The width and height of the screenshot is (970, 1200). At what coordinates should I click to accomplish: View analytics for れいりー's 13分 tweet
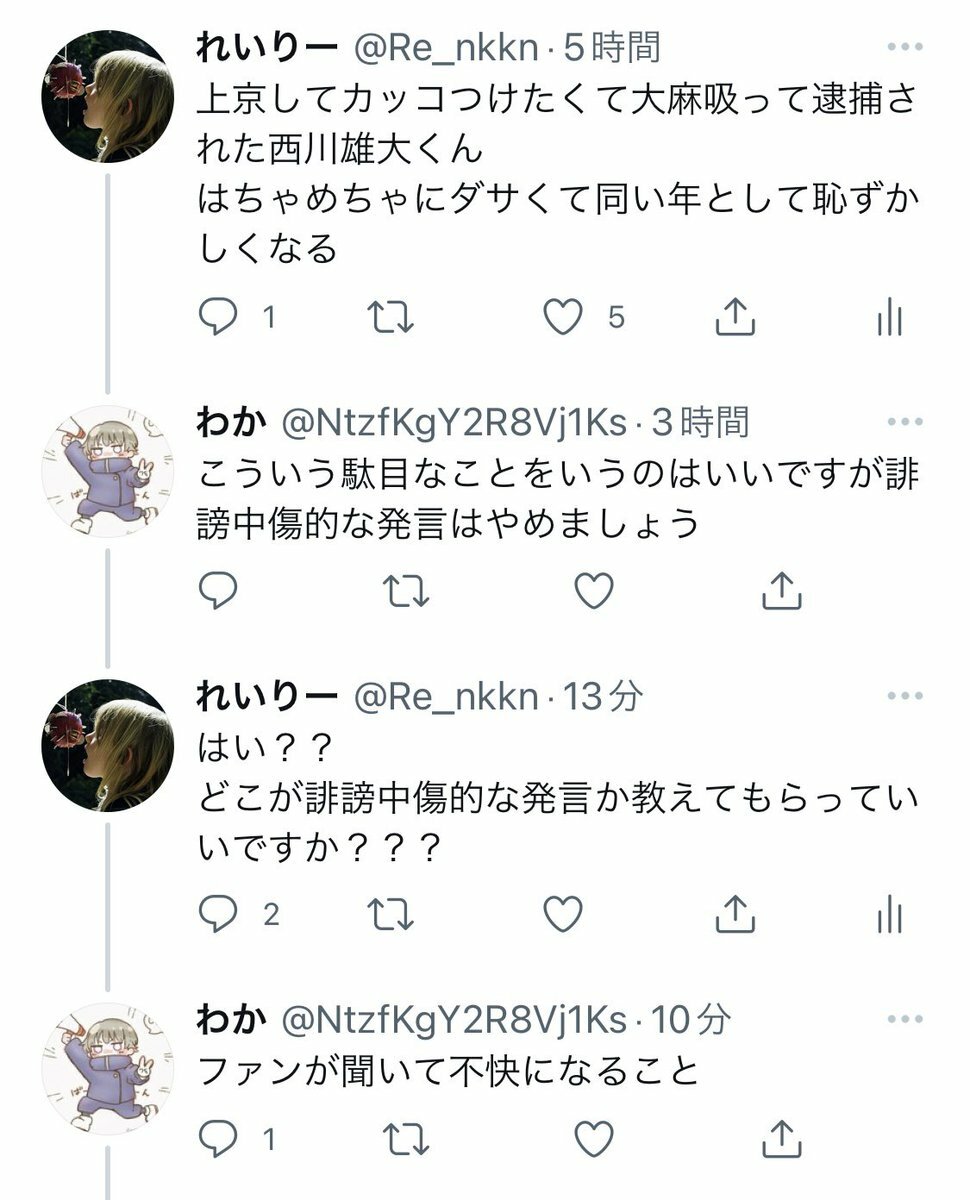(889, 913)
